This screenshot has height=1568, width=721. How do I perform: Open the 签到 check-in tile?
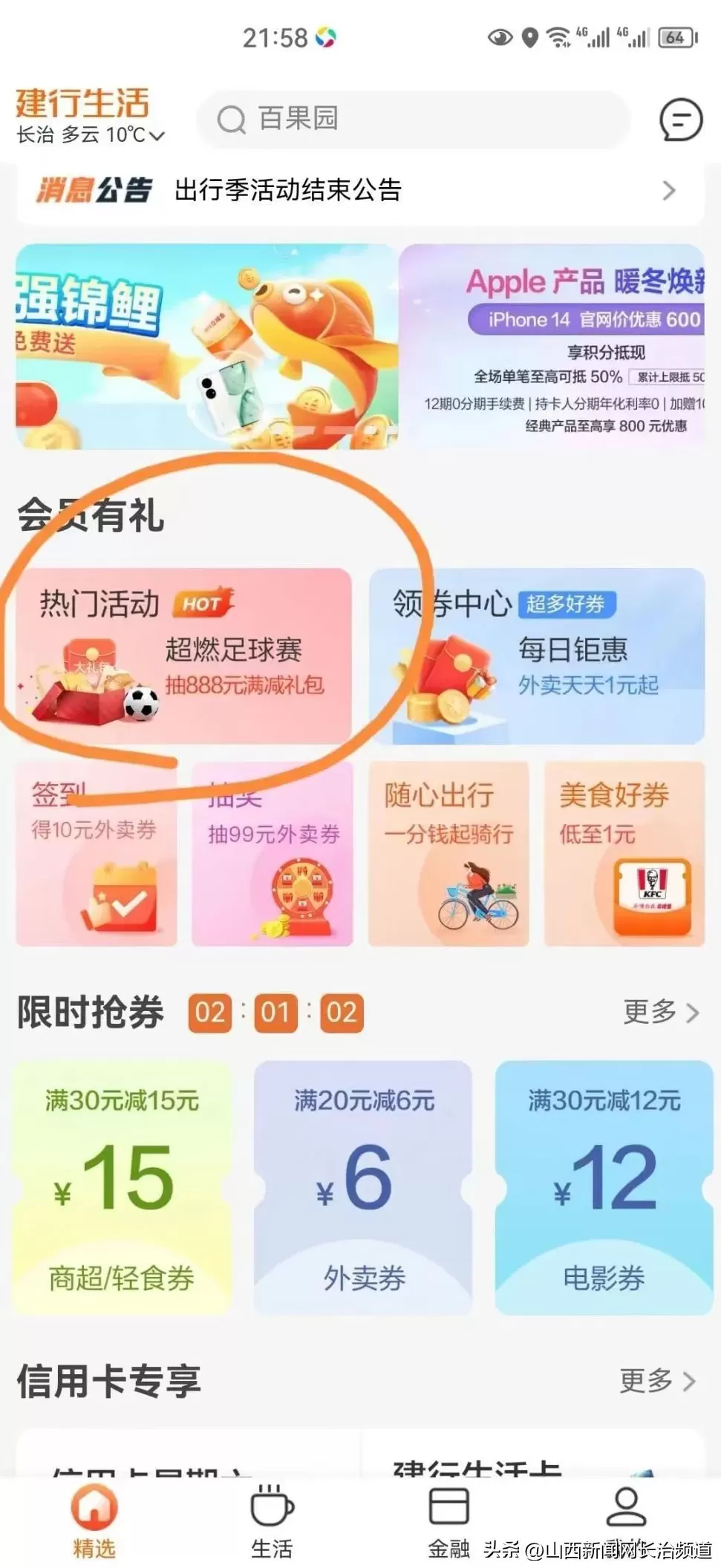point(97,854)
